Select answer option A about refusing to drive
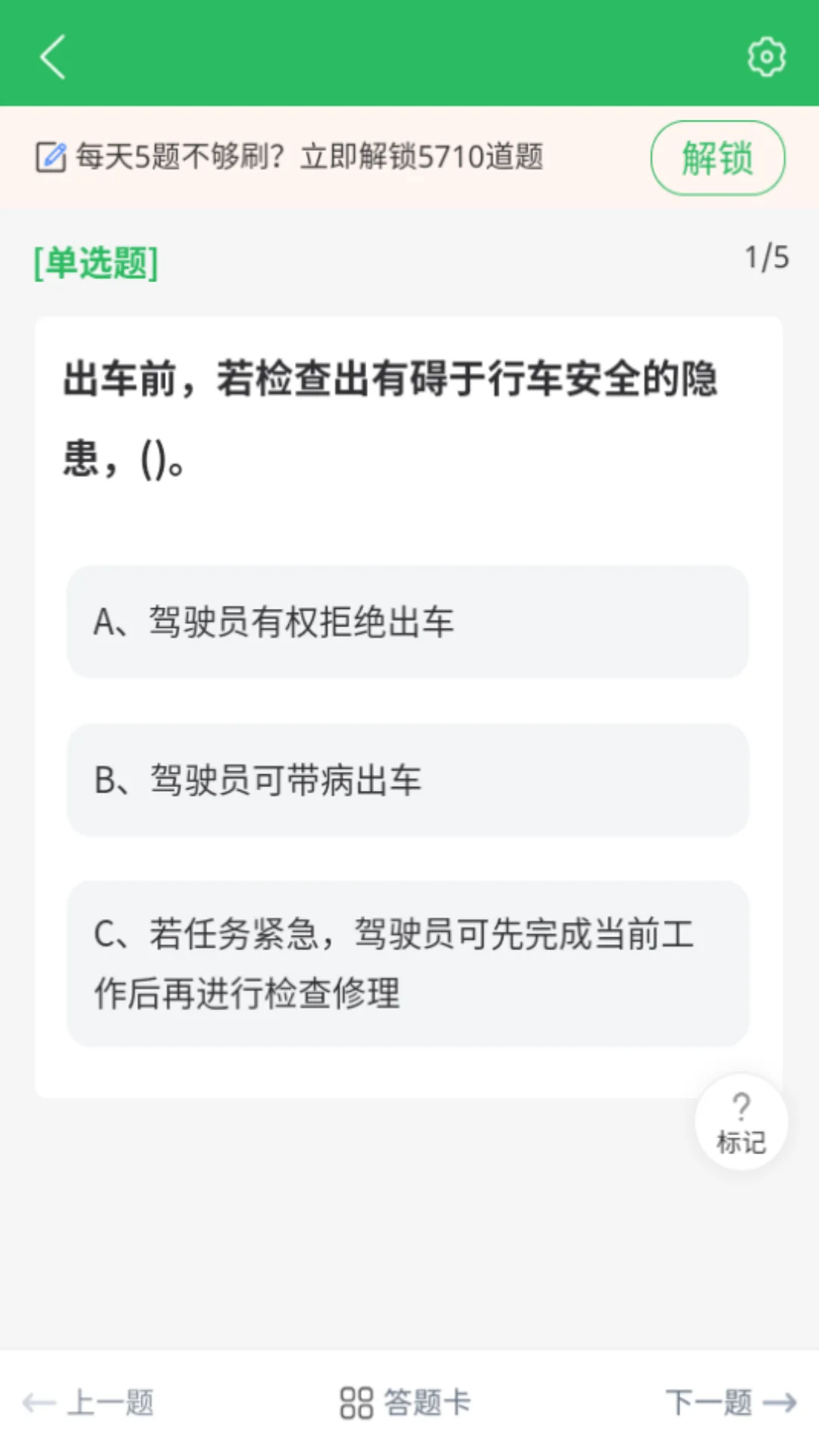Image resolution: width=819 pixels, height=1456 pixels. click(x=407, y=623)
